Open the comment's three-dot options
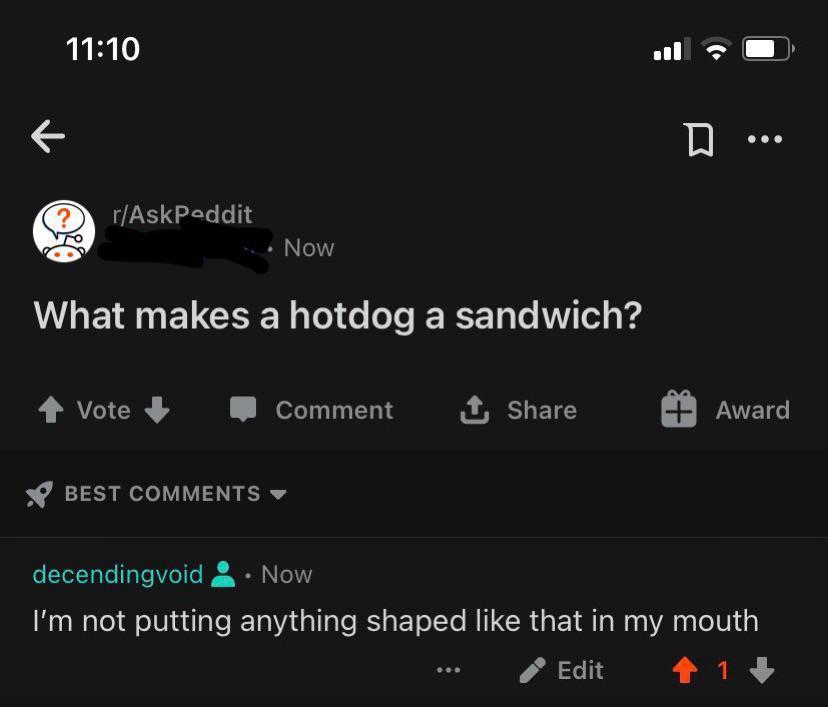This screenshot has width=828, height=707. [x=448, y=670]
